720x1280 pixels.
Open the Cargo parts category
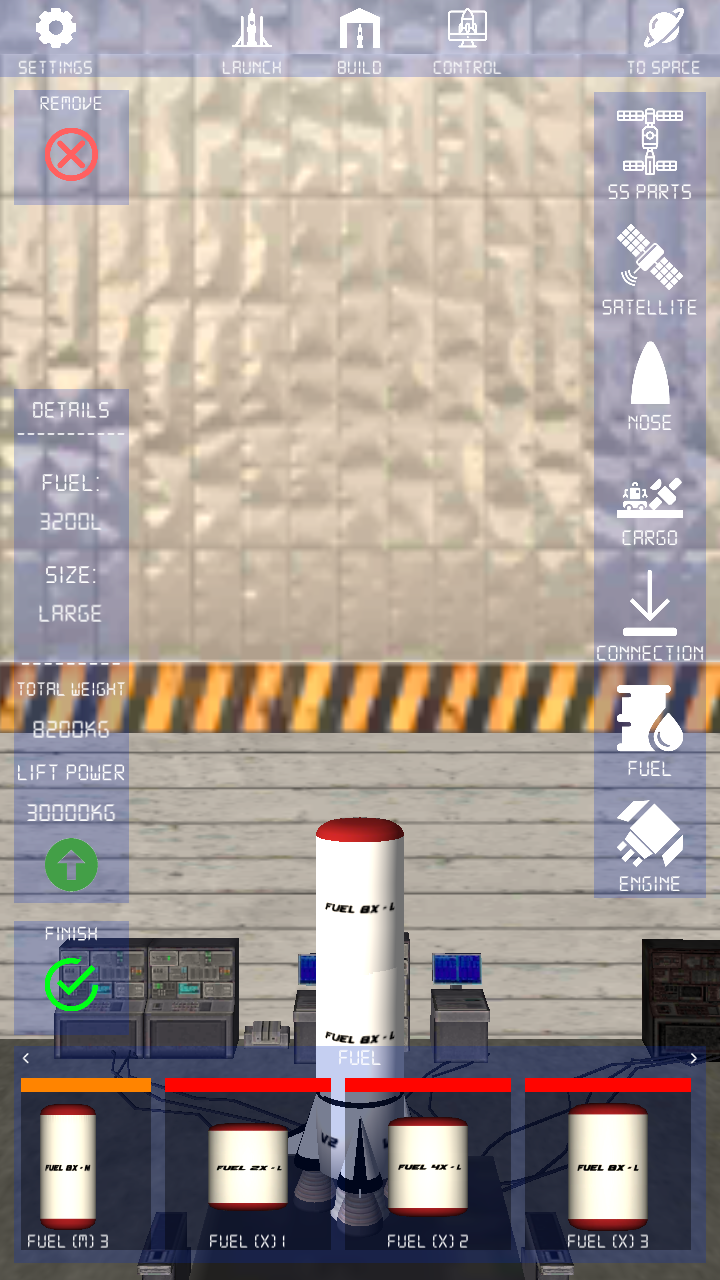tap(649, 508)
